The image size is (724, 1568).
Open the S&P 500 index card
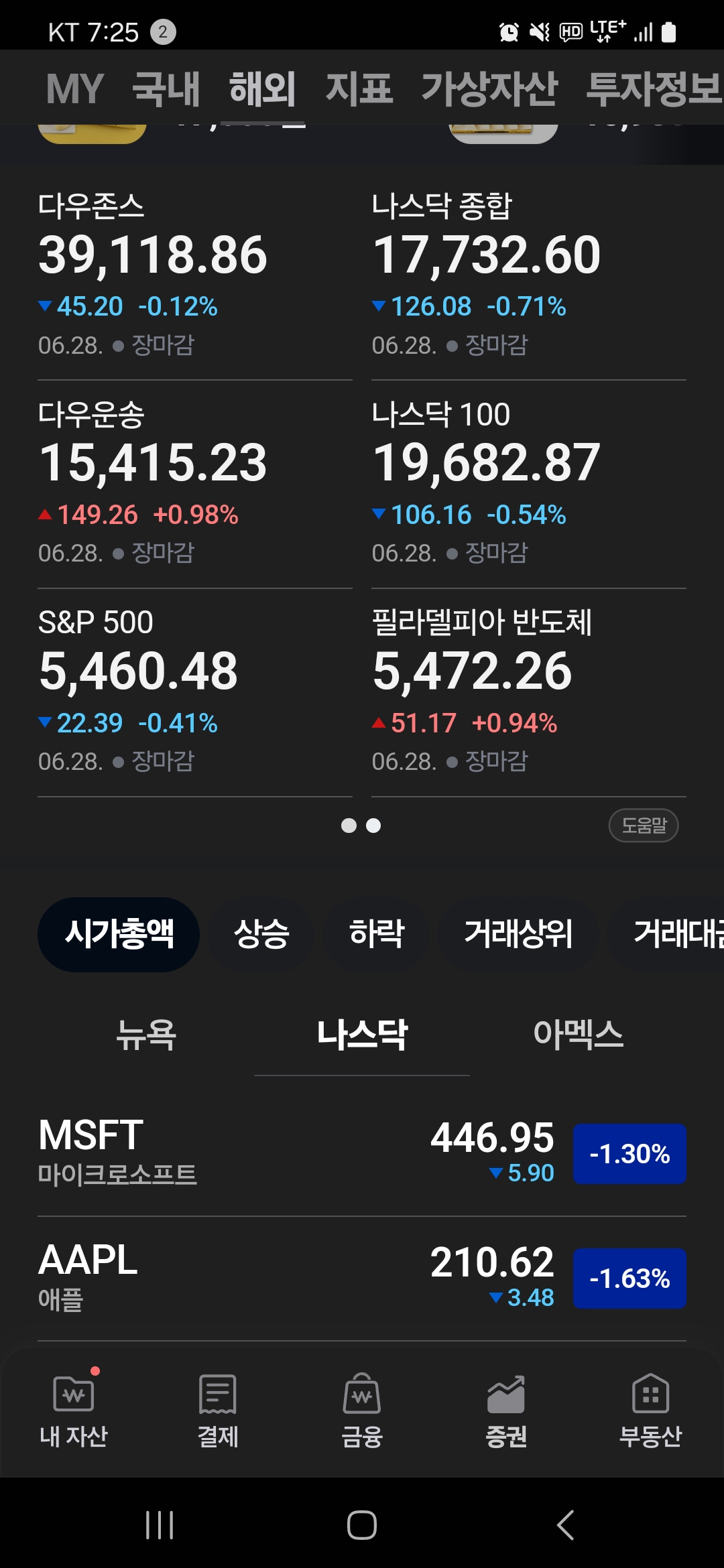(x=195, y=692)
